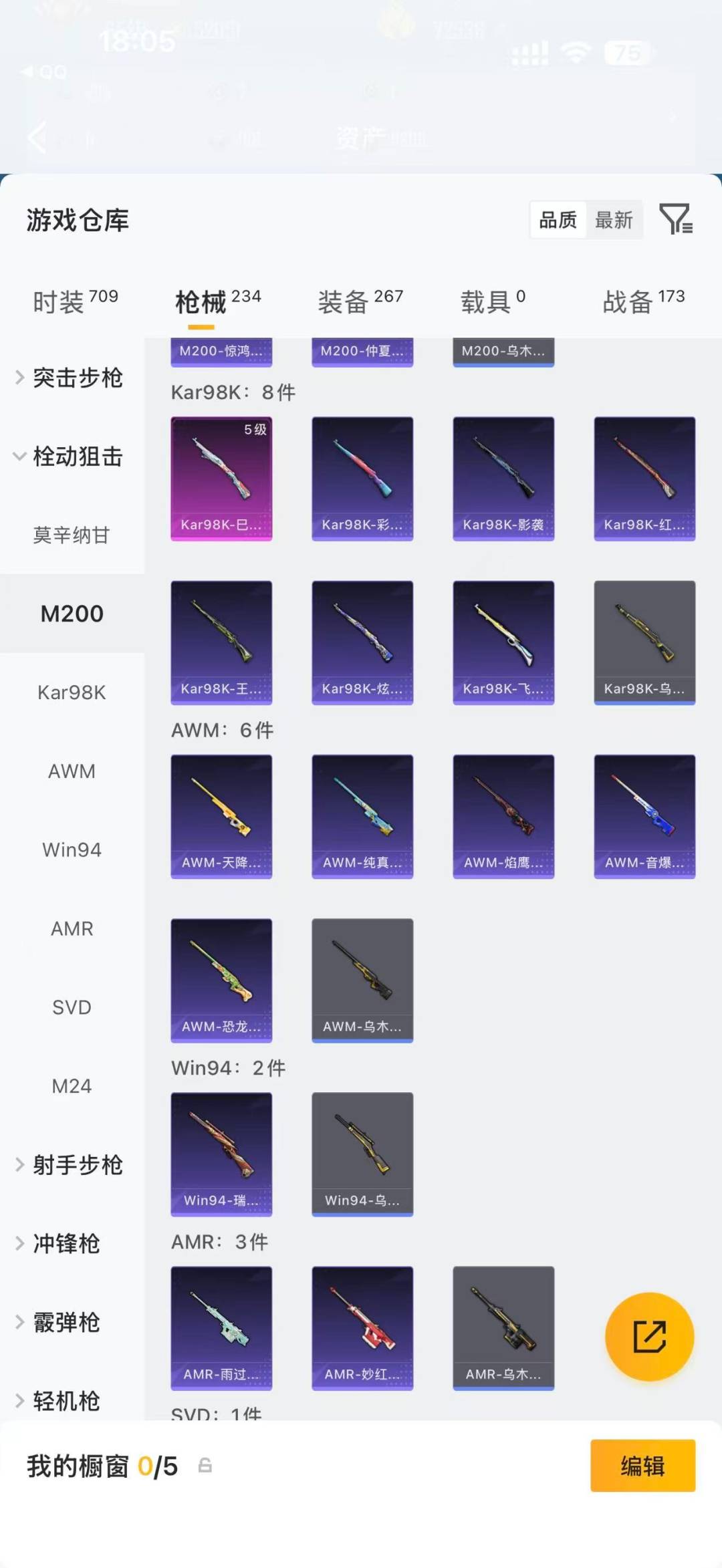
Task: Open the AWM-天降 skin
Action: point(221,815)
